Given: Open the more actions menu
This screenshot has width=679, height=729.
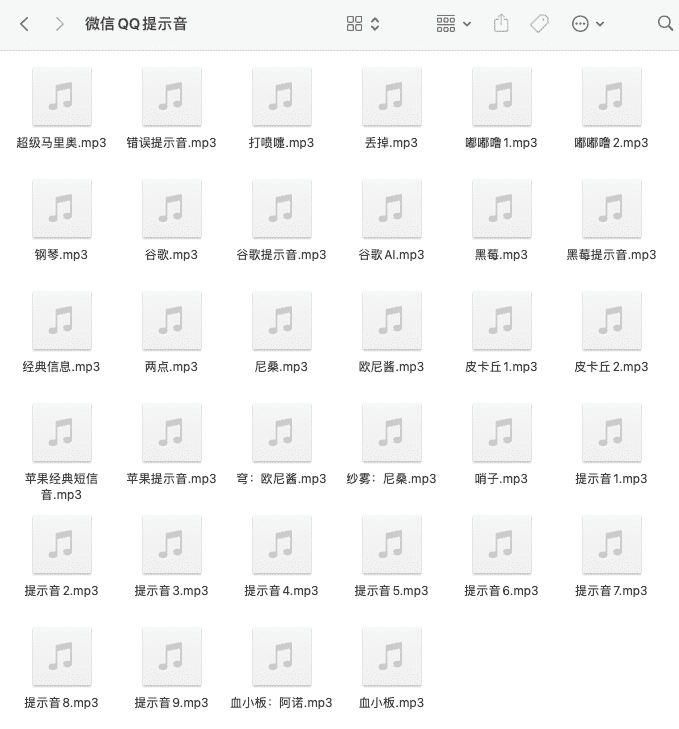Looking at the screenshot, I should click(587, 24).
